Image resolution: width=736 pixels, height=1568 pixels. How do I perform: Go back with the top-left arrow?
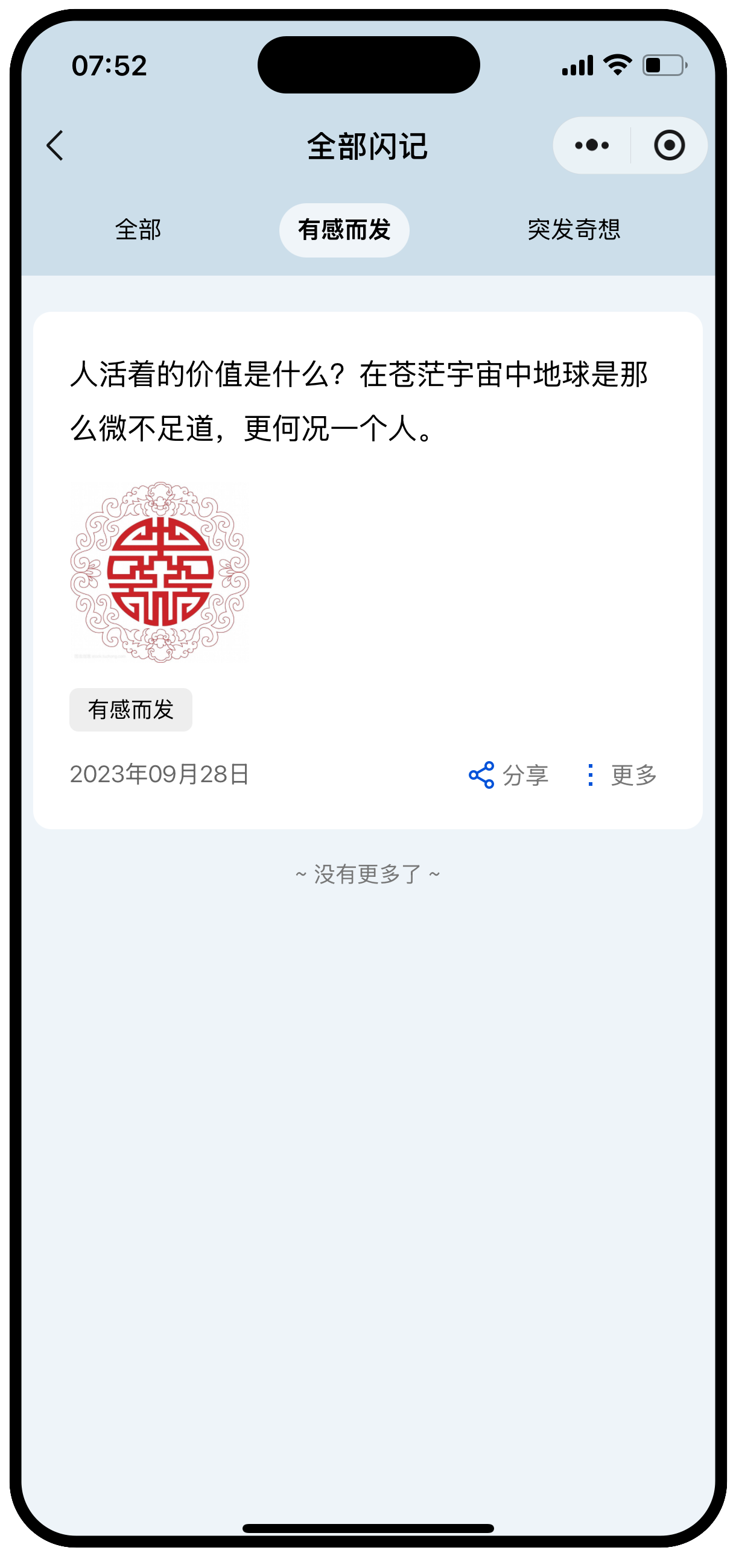[55, 145]
